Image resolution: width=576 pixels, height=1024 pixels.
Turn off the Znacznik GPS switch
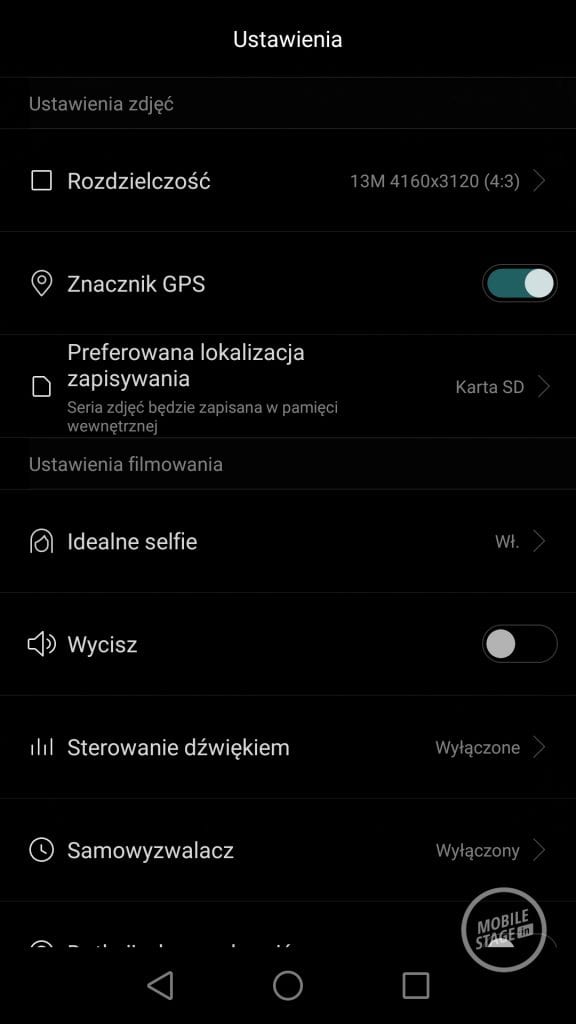(519, 283)
